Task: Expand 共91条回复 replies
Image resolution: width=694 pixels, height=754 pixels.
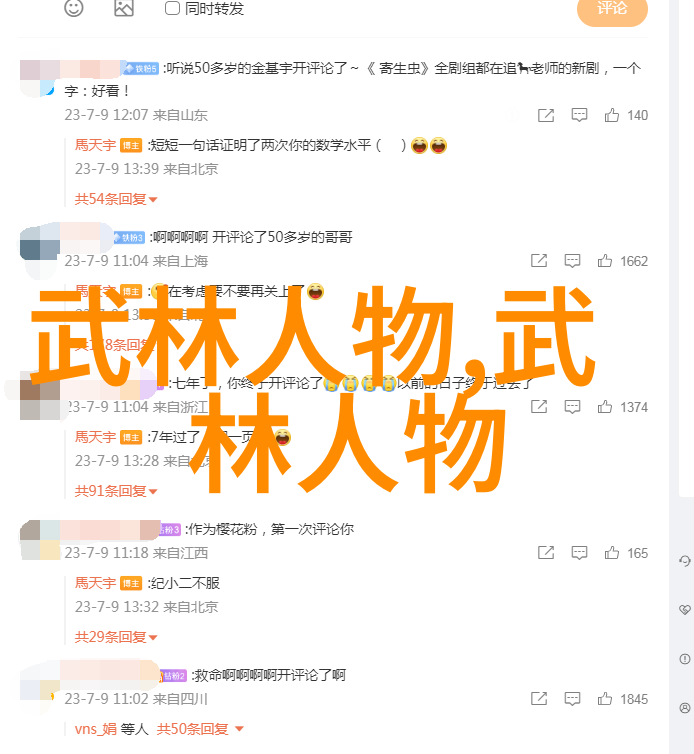Action: click(x=116, y=491)
